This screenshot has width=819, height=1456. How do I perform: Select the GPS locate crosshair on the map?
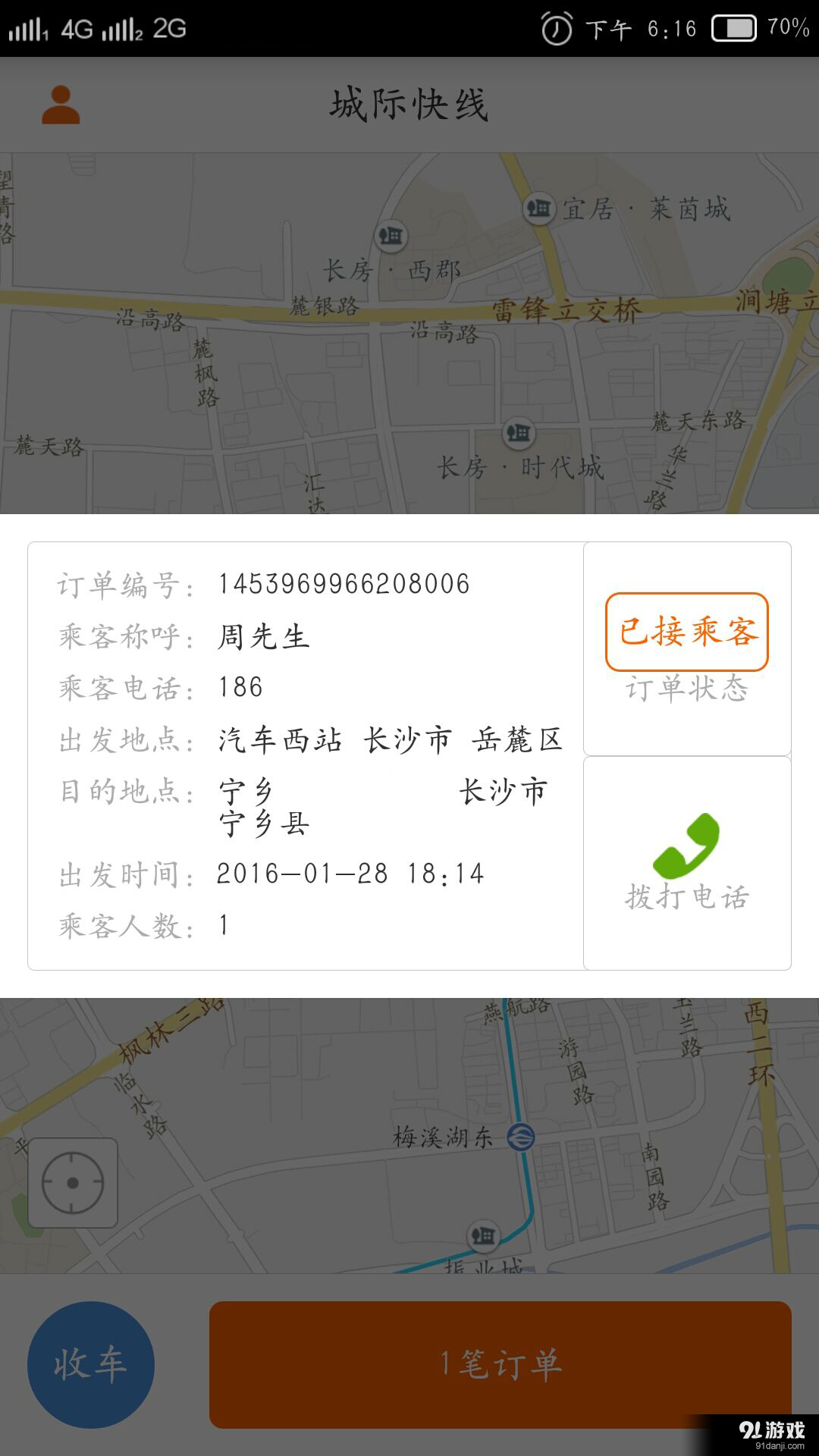pos(74,1181)
